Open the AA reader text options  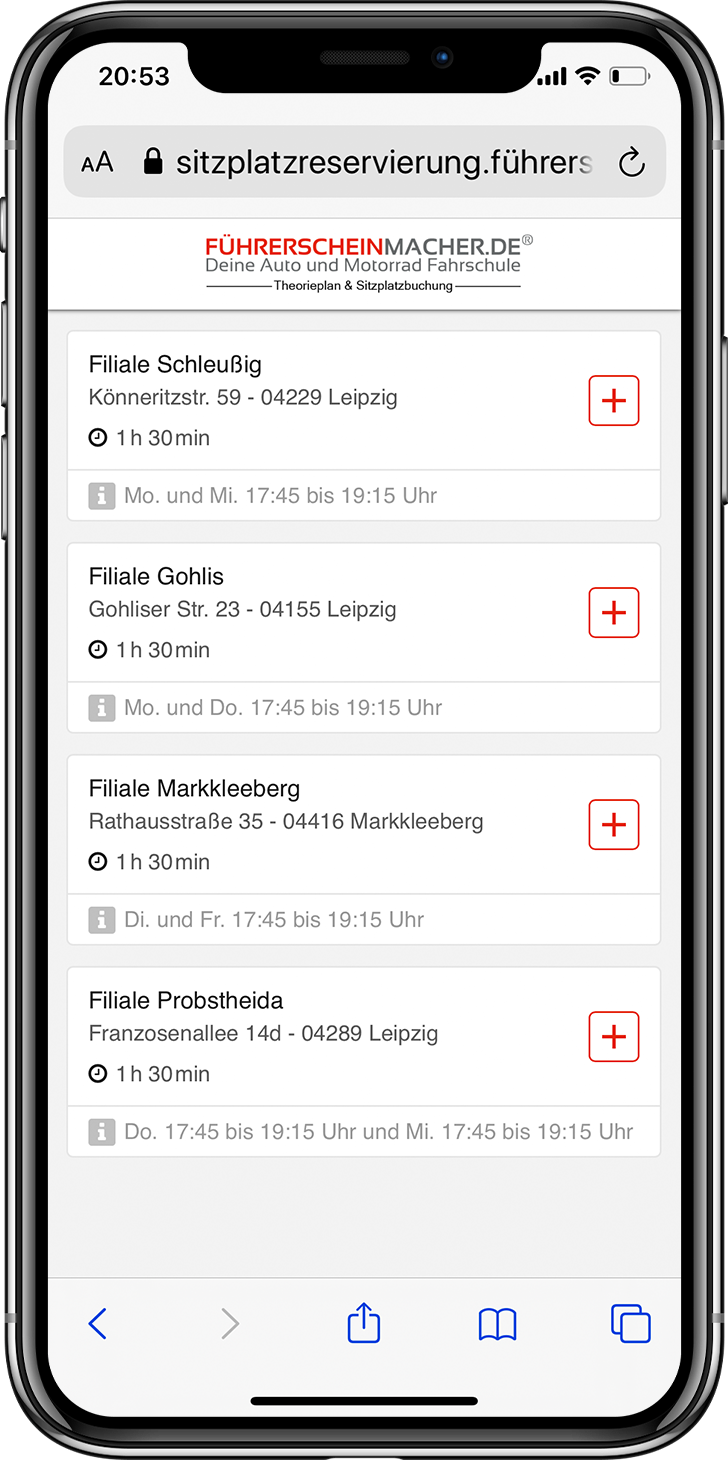coord(97,163)
